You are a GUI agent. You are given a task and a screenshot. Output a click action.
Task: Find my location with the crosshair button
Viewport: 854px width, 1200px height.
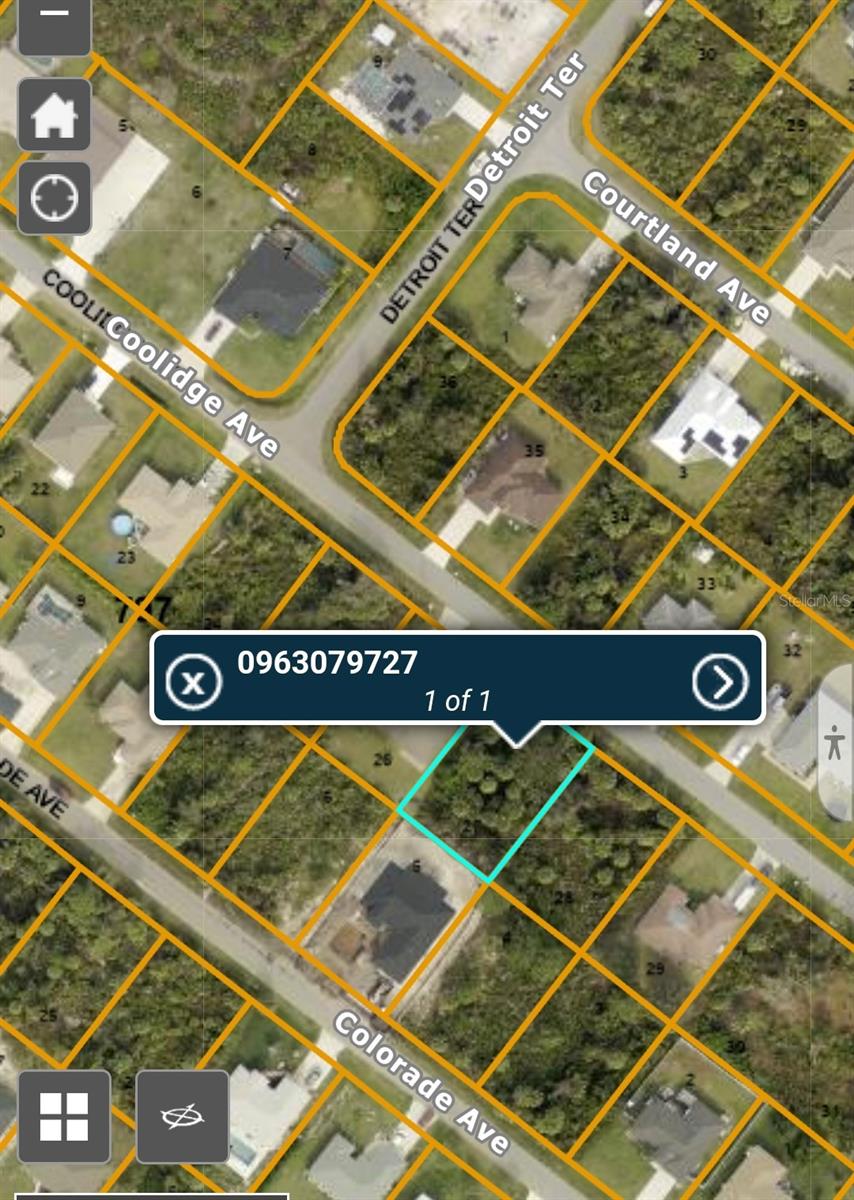pyautogui.click(x=55, y=198)
